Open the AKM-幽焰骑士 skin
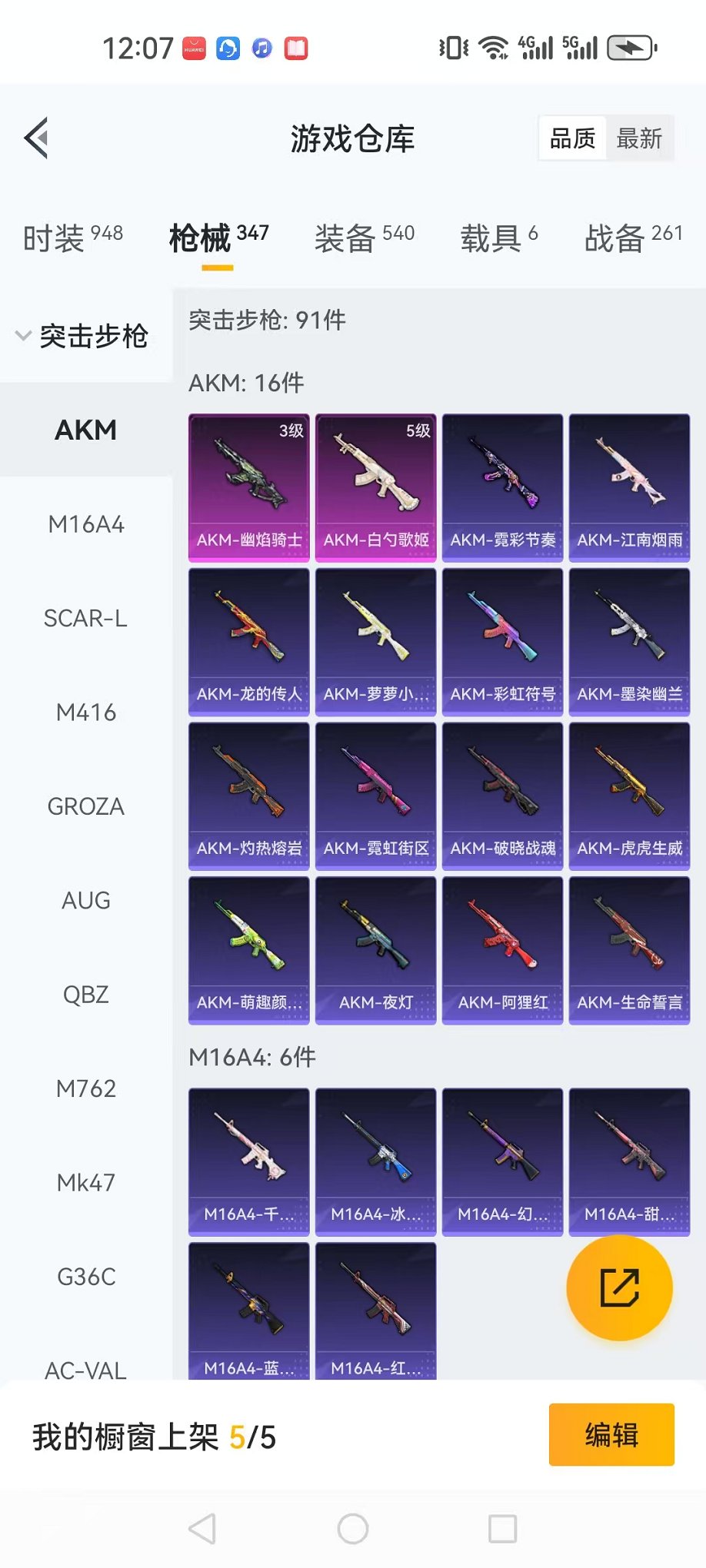 248,487
